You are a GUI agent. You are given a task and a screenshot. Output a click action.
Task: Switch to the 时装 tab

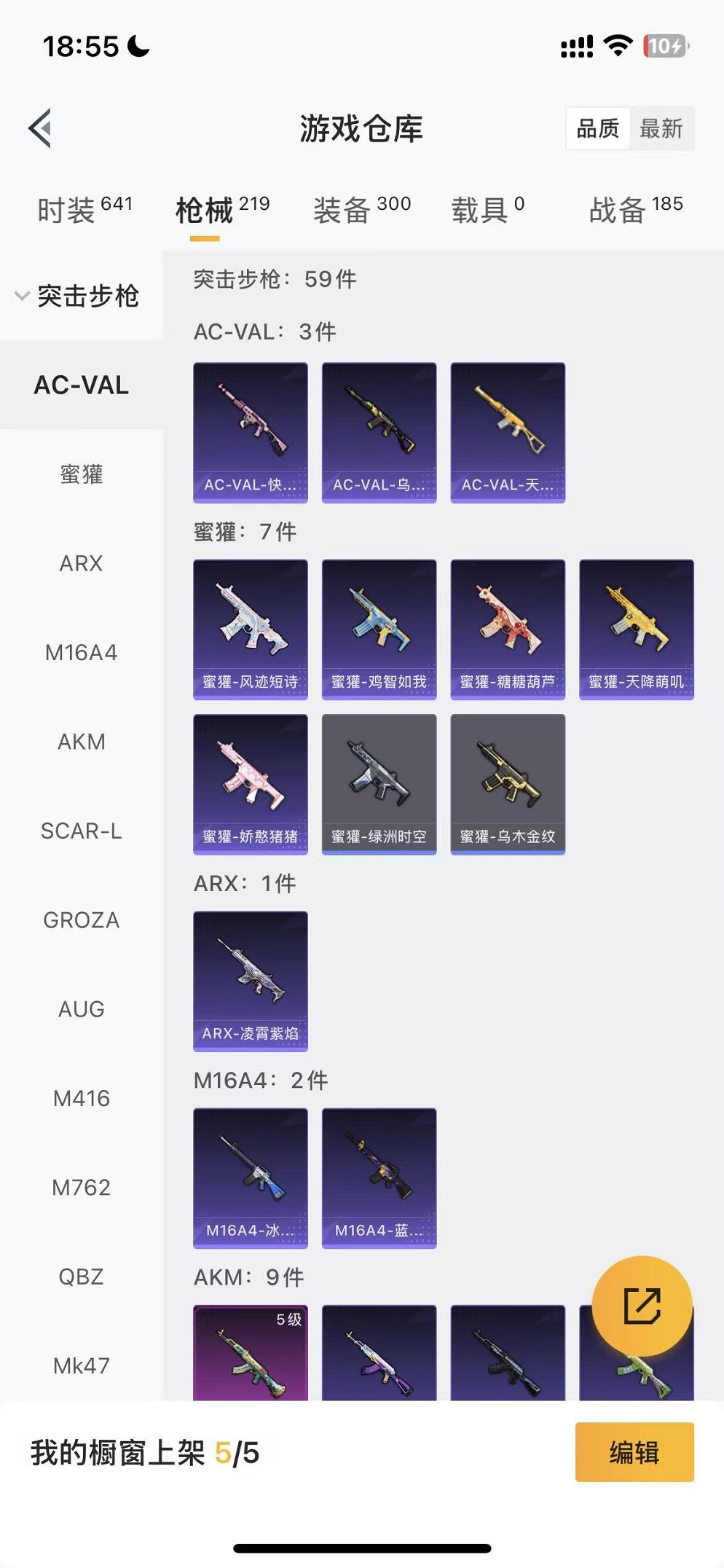click(x=84, y=210)
